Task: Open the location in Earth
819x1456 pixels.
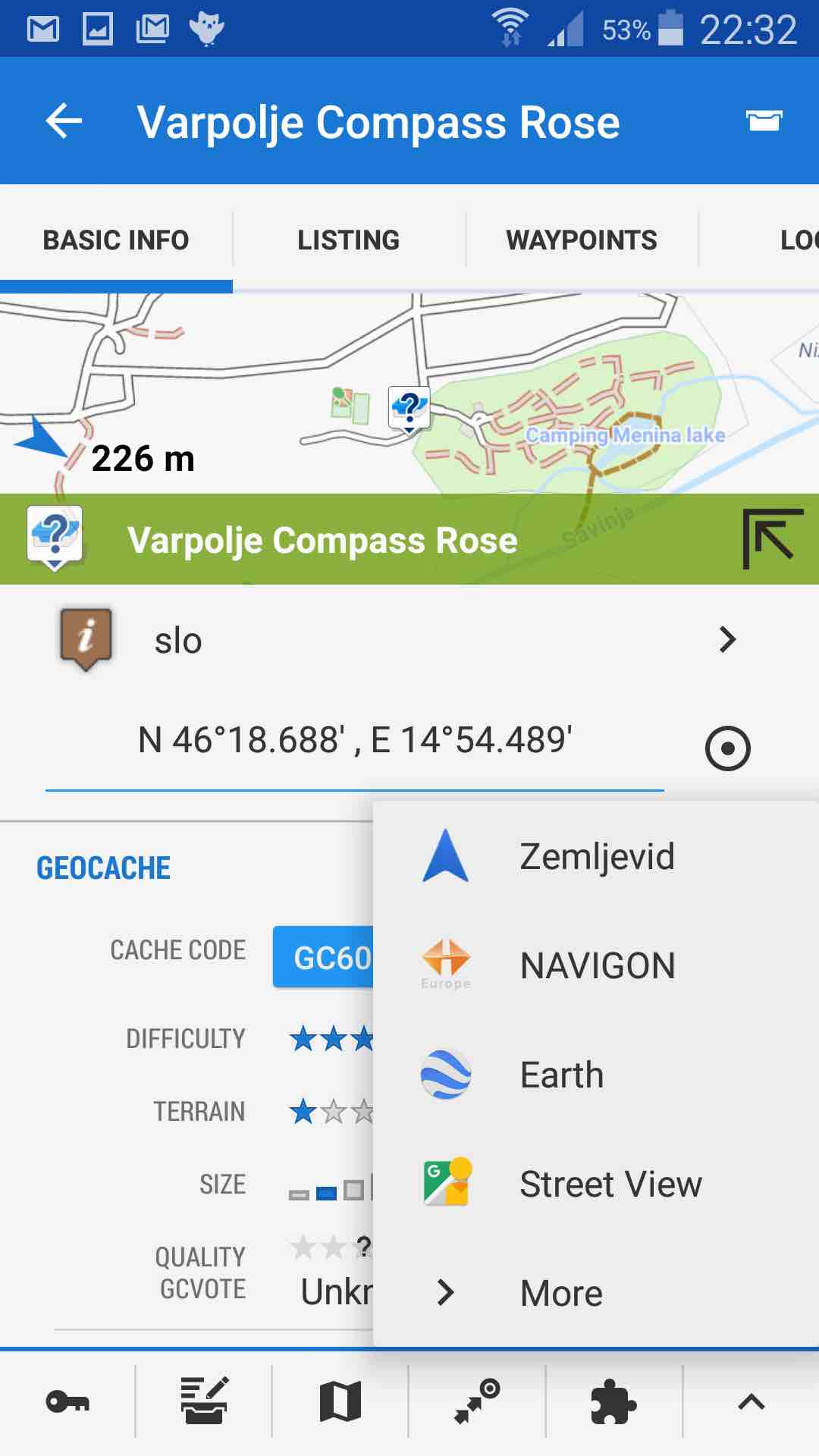Action: (x=596, y=1075)
